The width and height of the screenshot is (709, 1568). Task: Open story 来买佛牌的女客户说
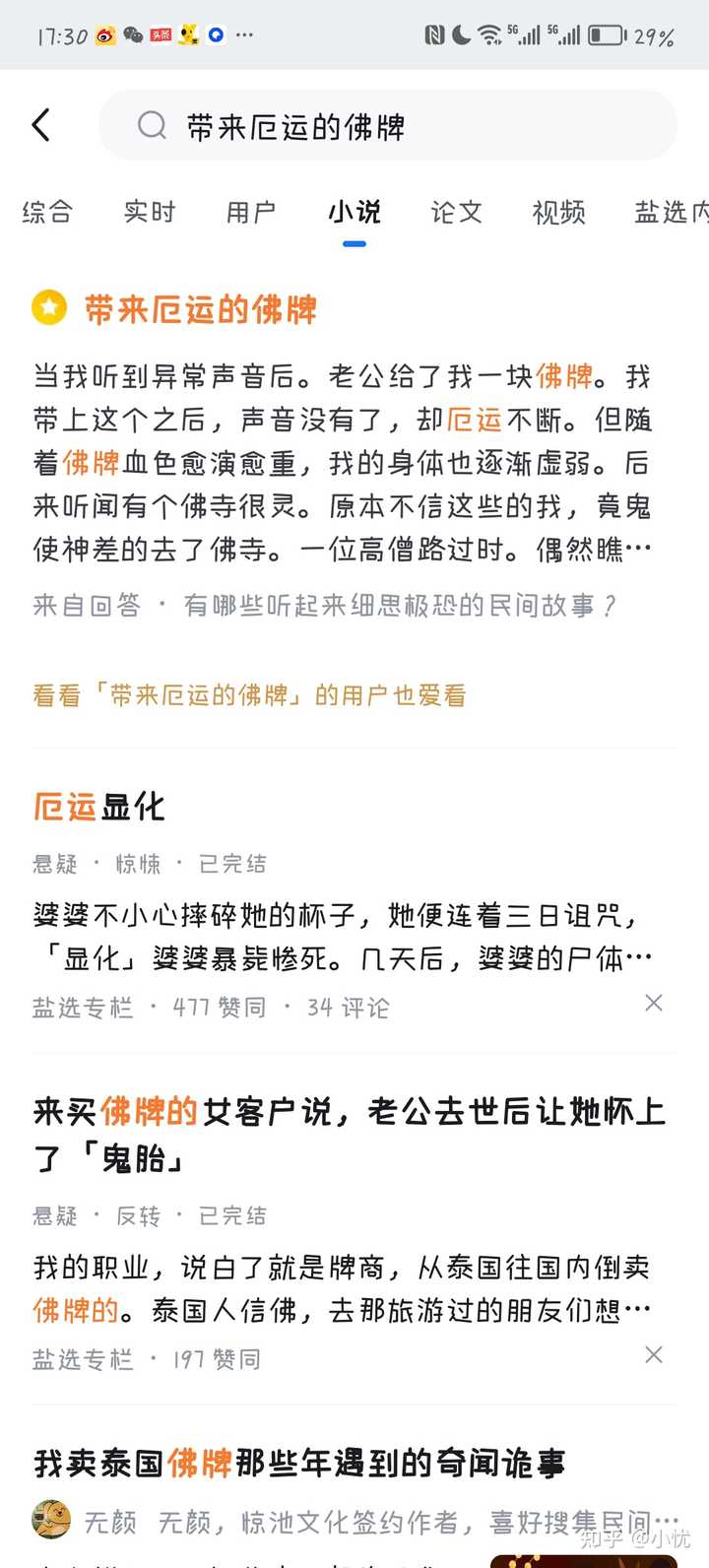pyautogui.click(x=350, y=1135)
